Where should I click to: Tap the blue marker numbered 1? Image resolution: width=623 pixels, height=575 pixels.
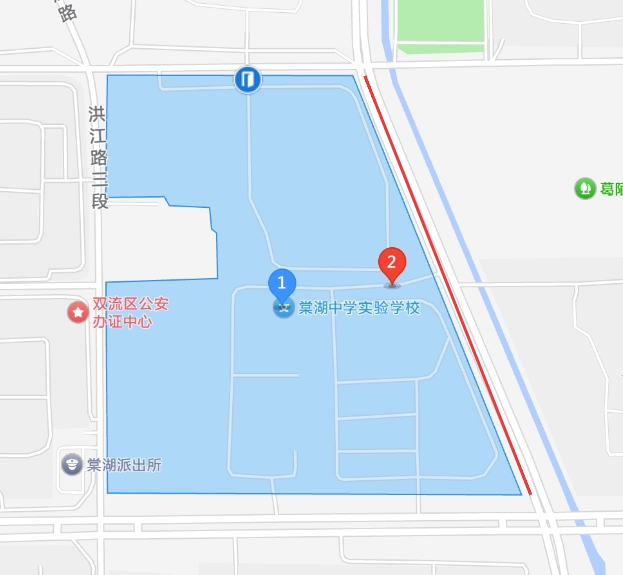[x=283, y=283]
